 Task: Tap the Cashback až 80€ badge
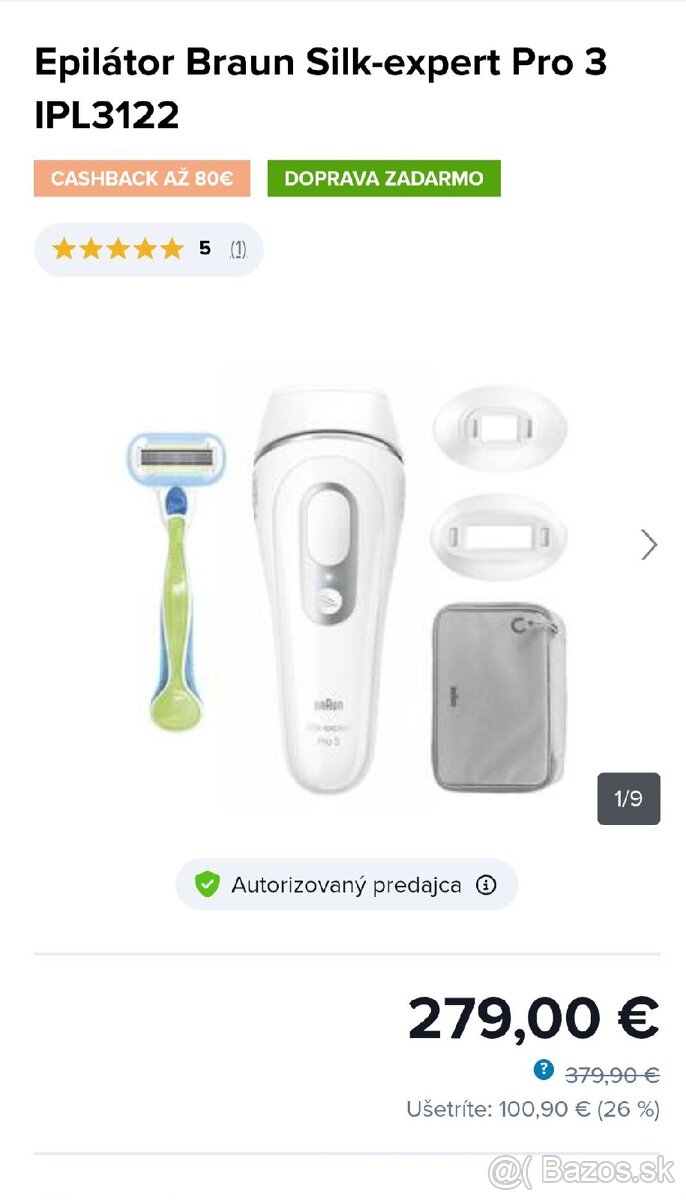pos(142,179)
